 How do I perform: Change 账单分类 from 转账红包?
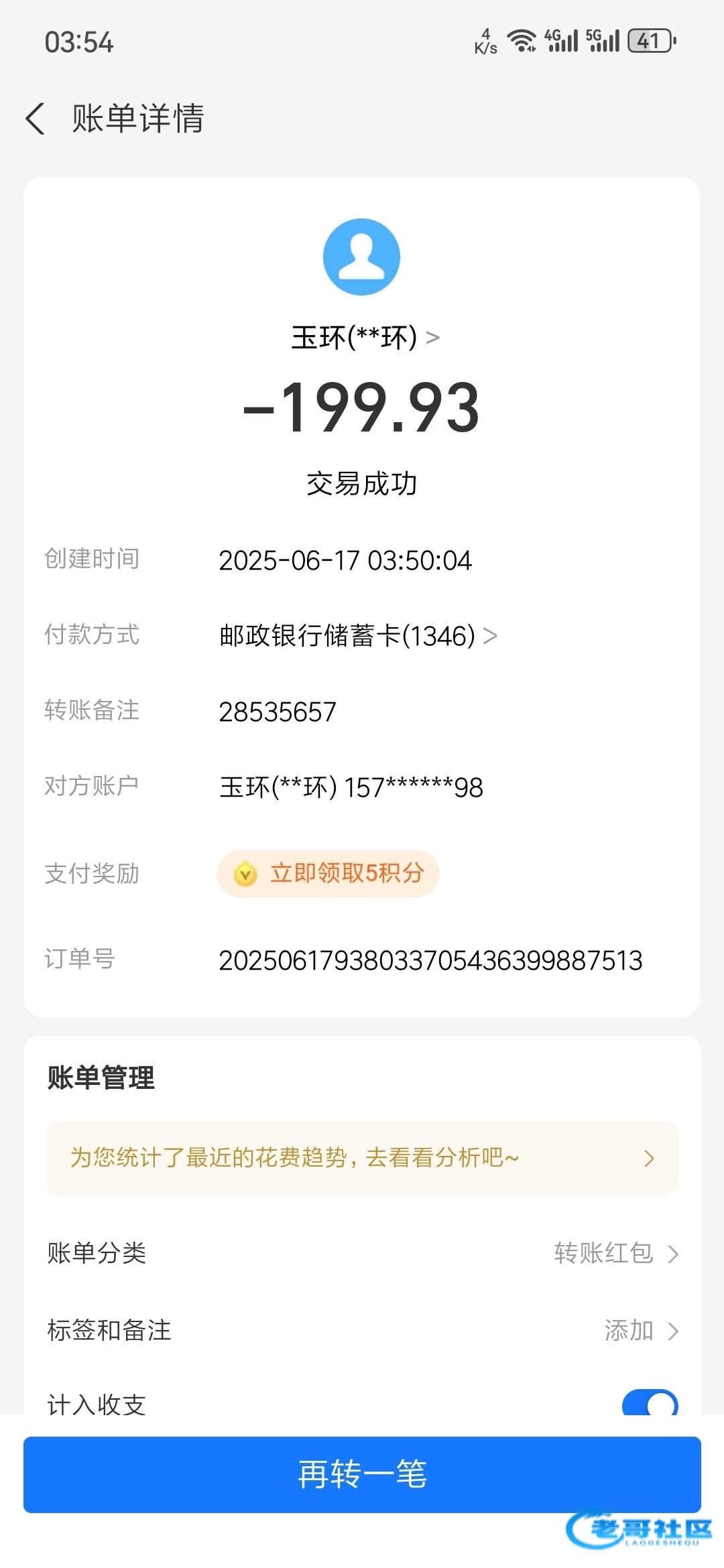(x=362, y=1253)
